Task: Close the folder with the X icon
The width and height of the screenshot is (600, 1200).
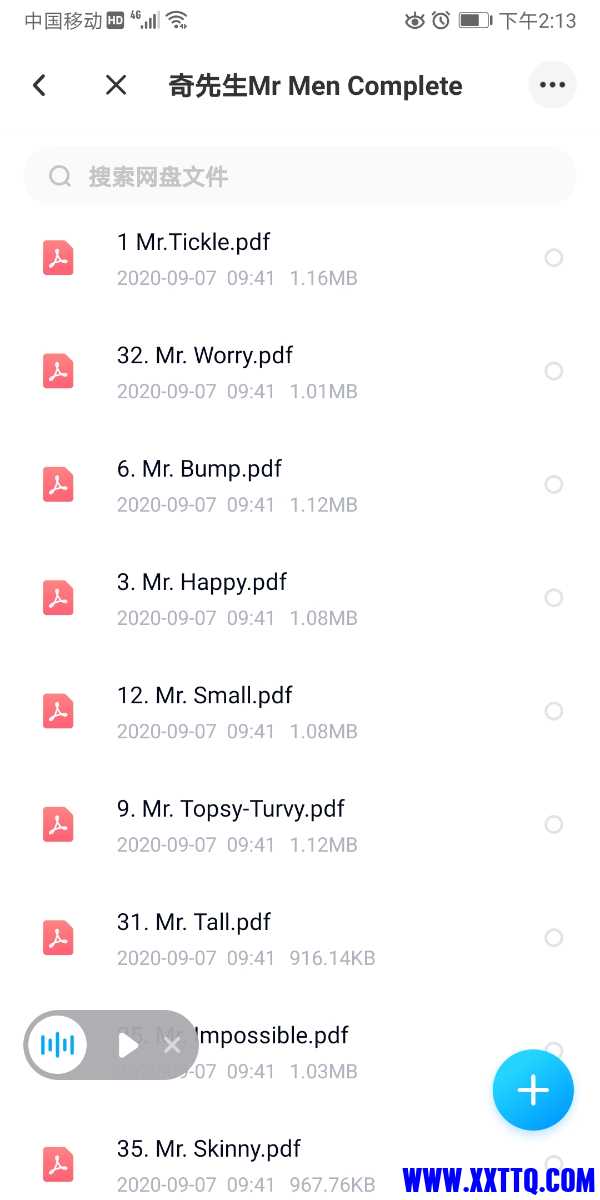Action: 116,86
